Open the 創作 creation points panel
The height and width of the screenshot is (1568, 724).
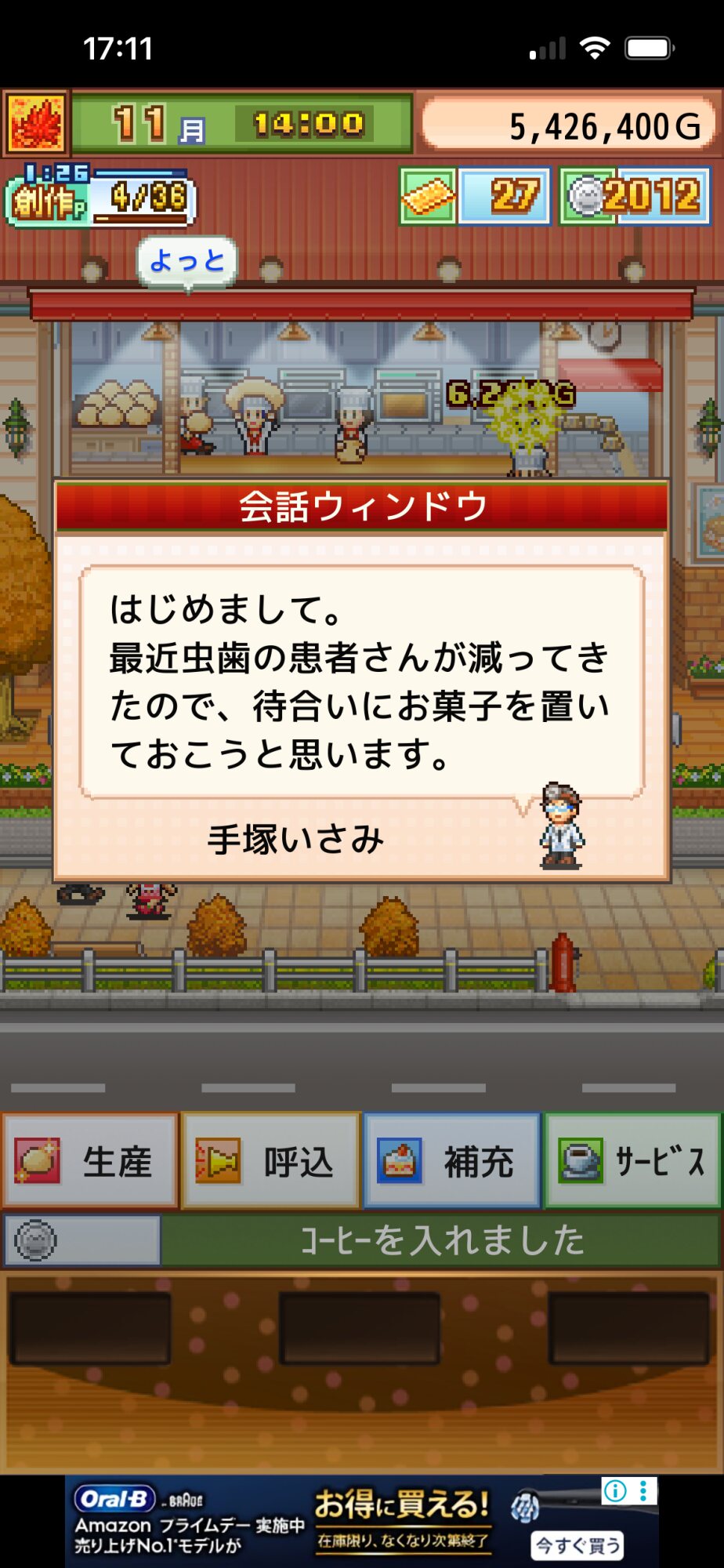(x=100, y=198)
